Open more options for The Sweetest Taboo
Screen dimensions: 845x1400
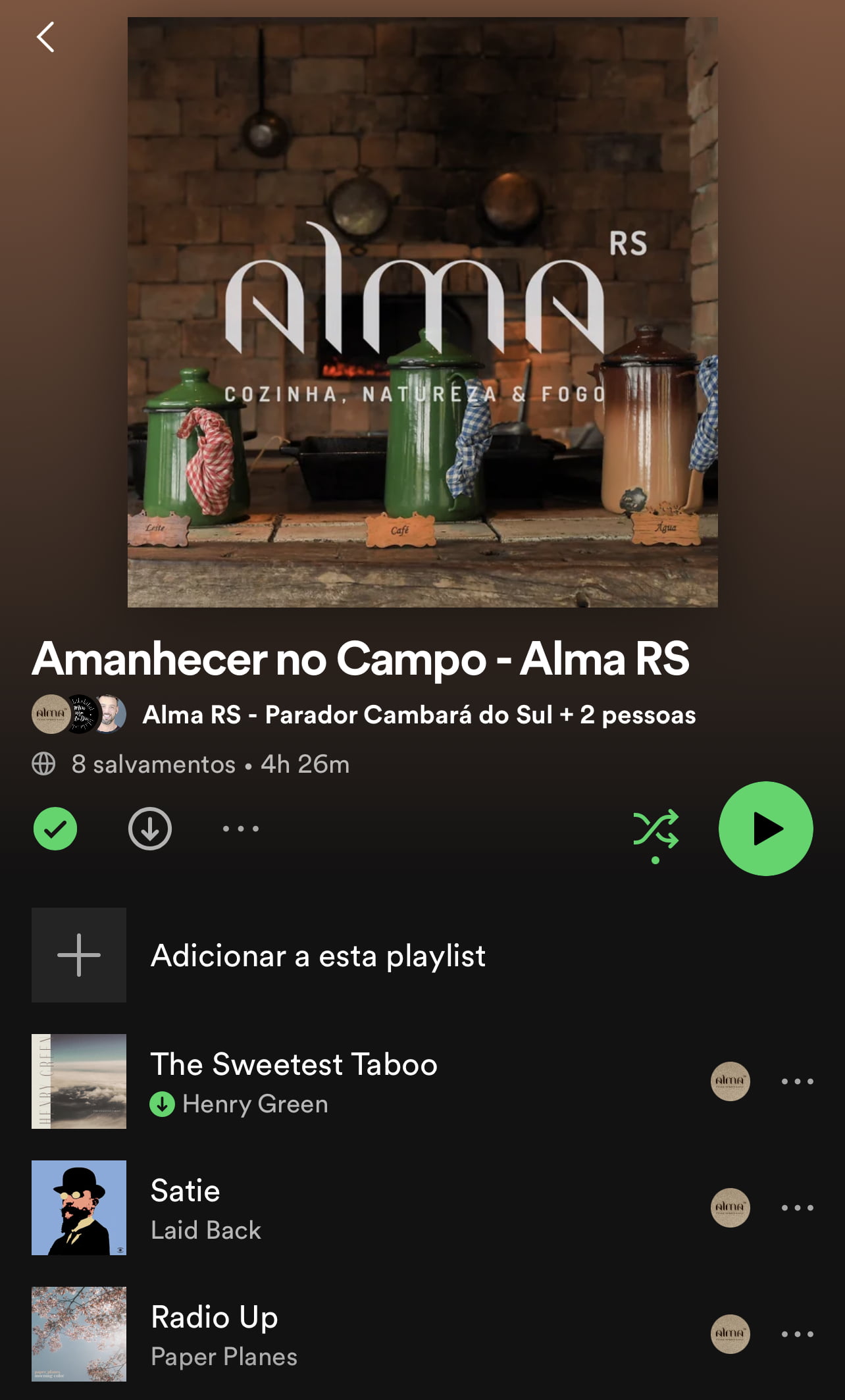pos(797,1081)
